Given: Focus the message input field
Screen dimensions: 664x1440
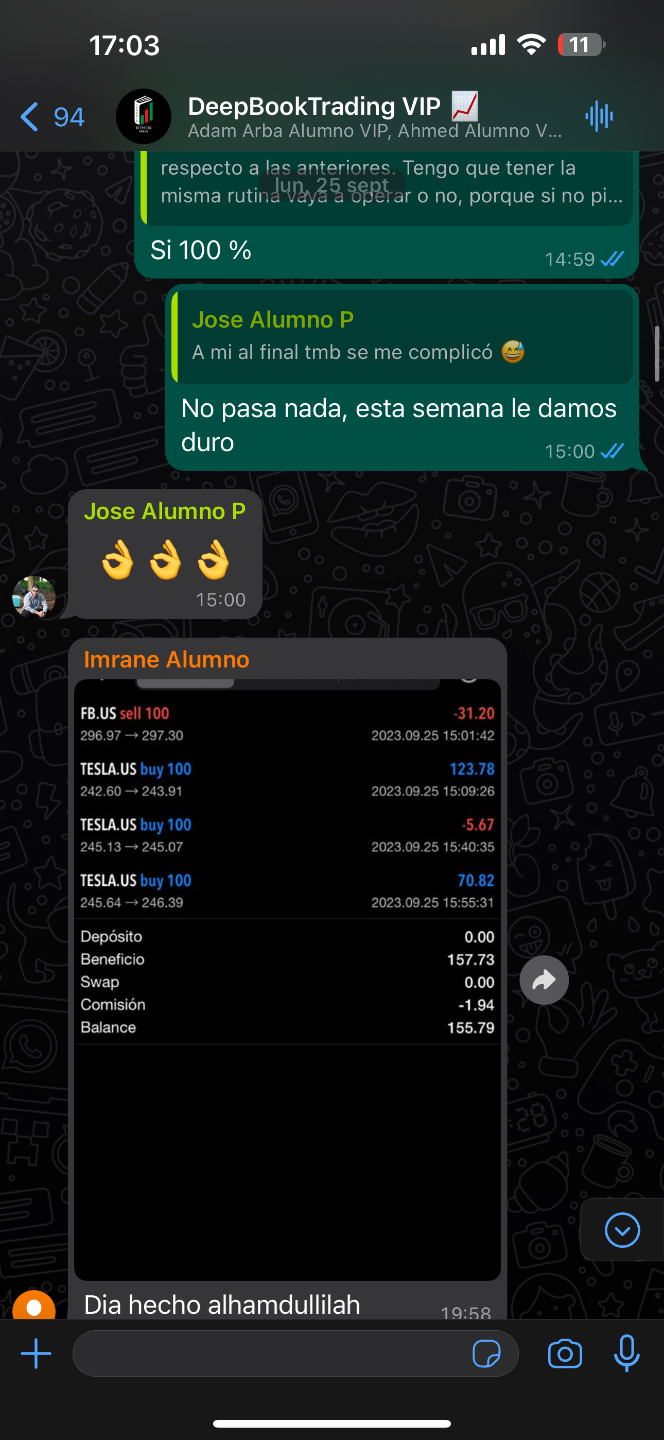Looking at the screenshot, I should pyautogui.click(x=270, y=1355).
